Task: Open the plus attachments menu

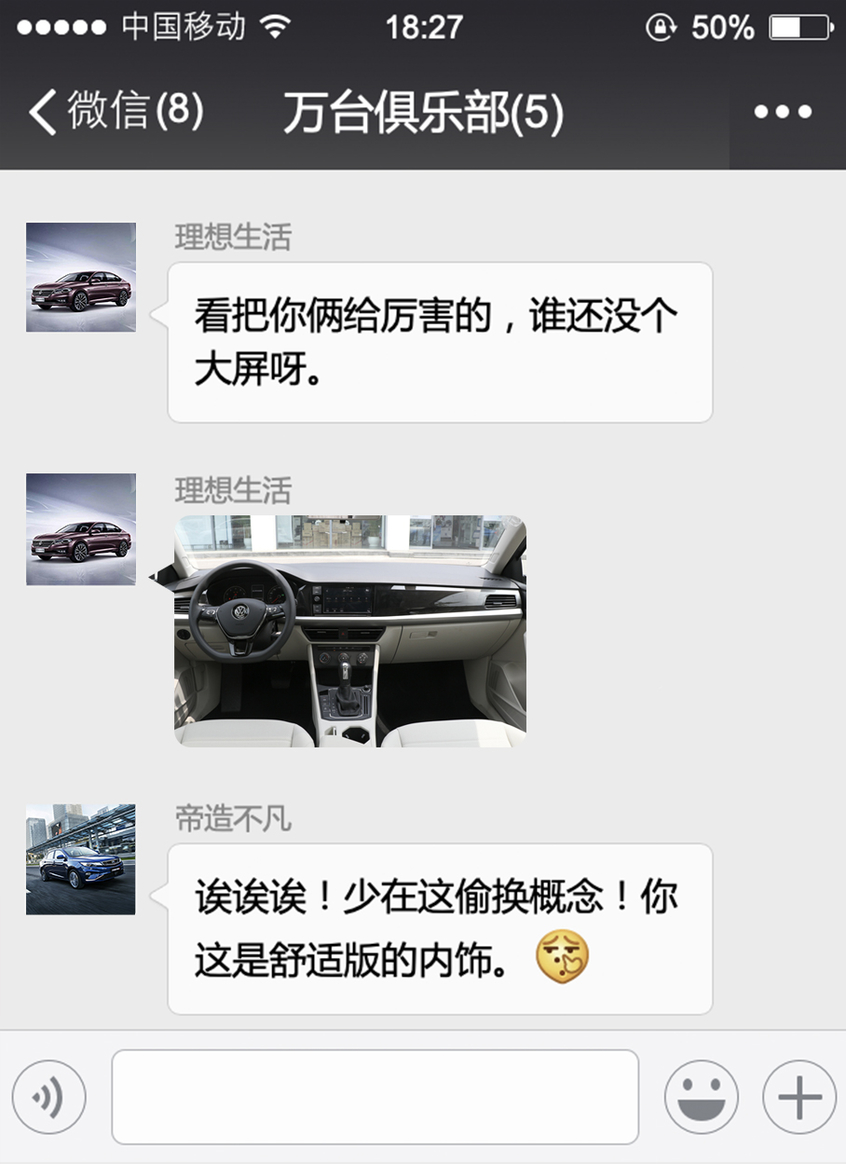Action: click(798, 1097)
